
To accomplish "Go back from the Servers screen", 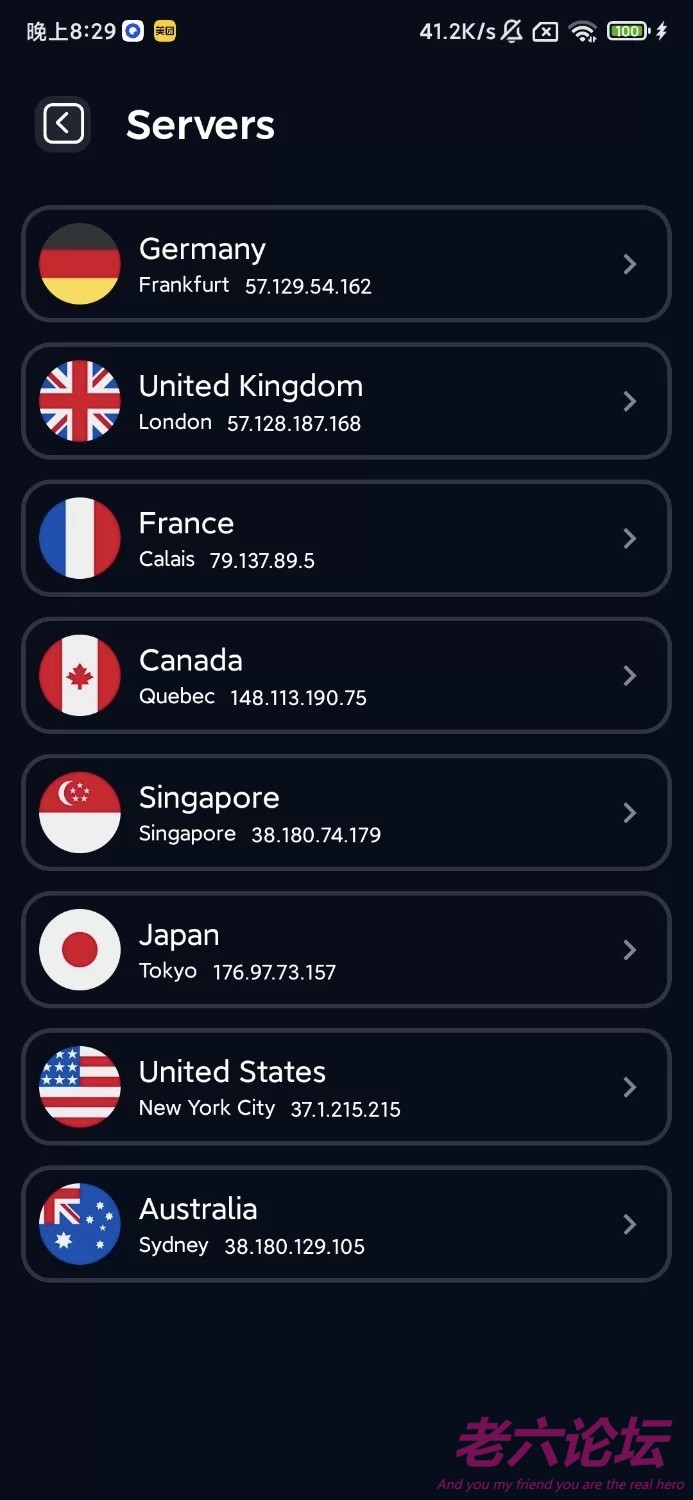I will tap(63, 125).
